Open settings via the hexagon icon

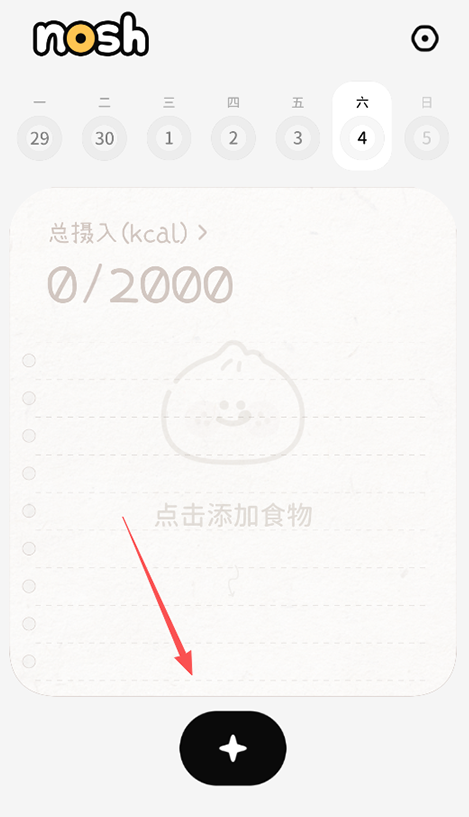coord(425,39)
